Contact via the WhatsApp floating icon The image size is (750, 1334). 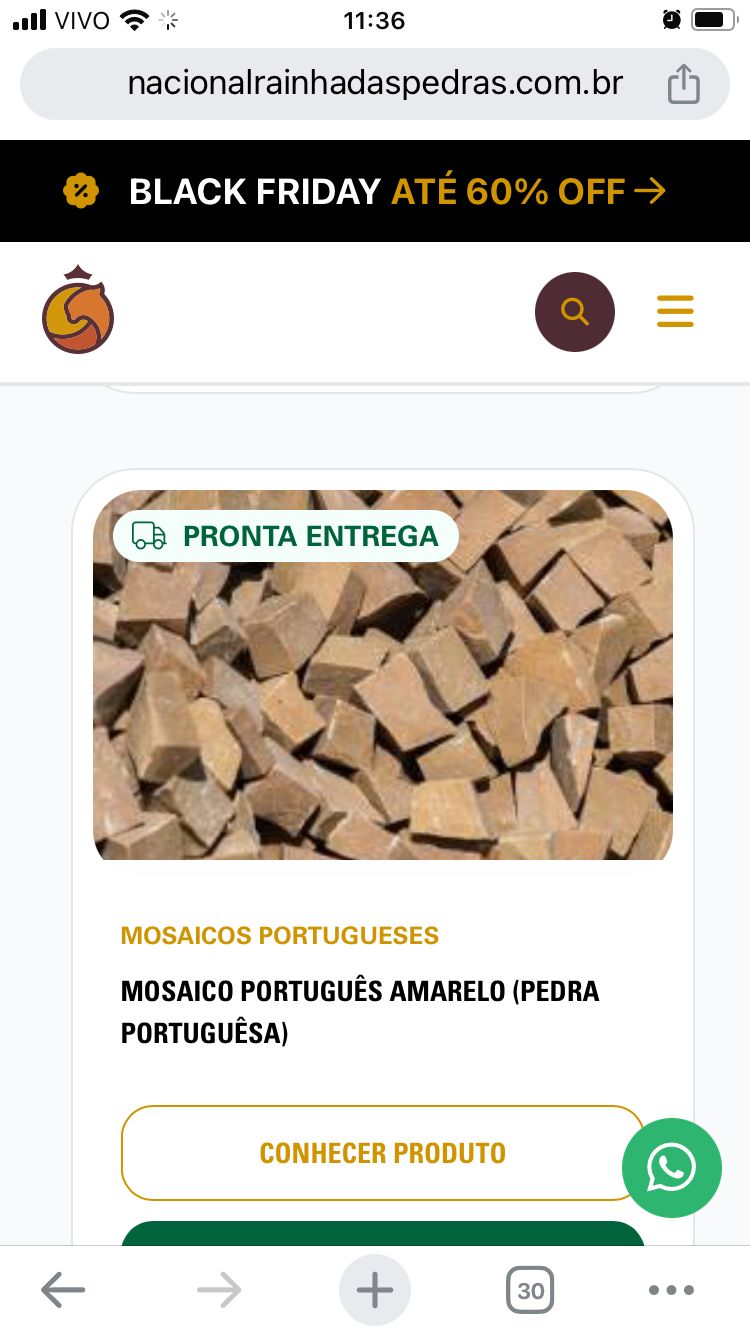[x=671, y=1167]
